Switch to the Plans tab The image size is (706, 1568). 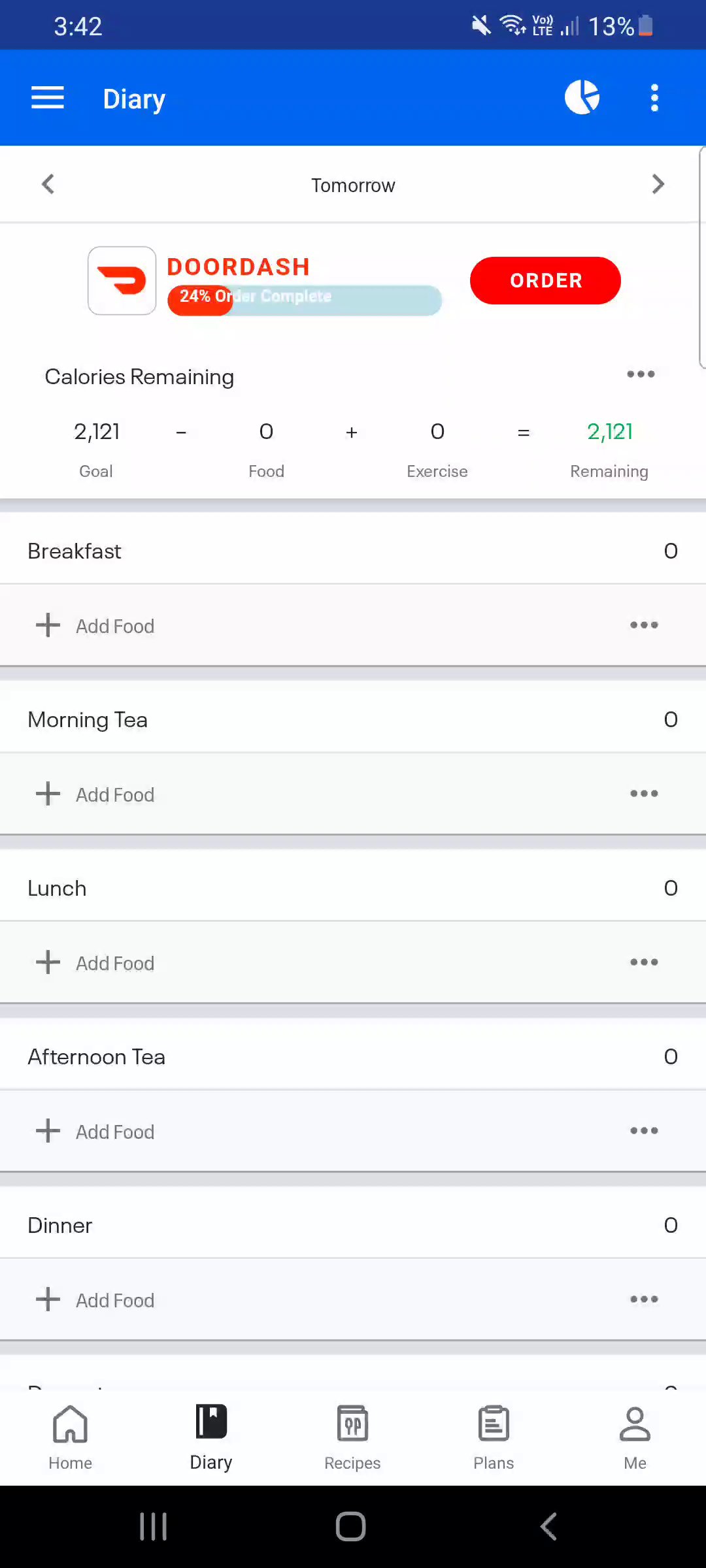pos(494,1437)
